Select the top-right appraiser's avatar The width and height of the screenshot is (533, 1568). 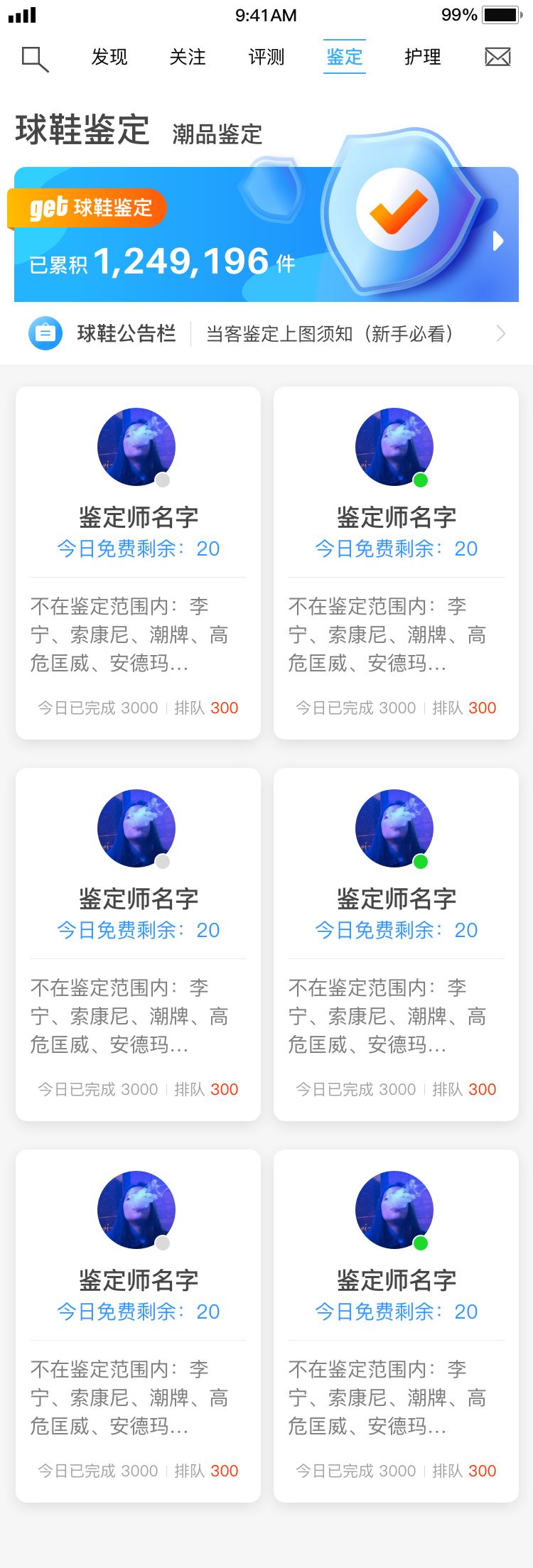pos(395,447)
